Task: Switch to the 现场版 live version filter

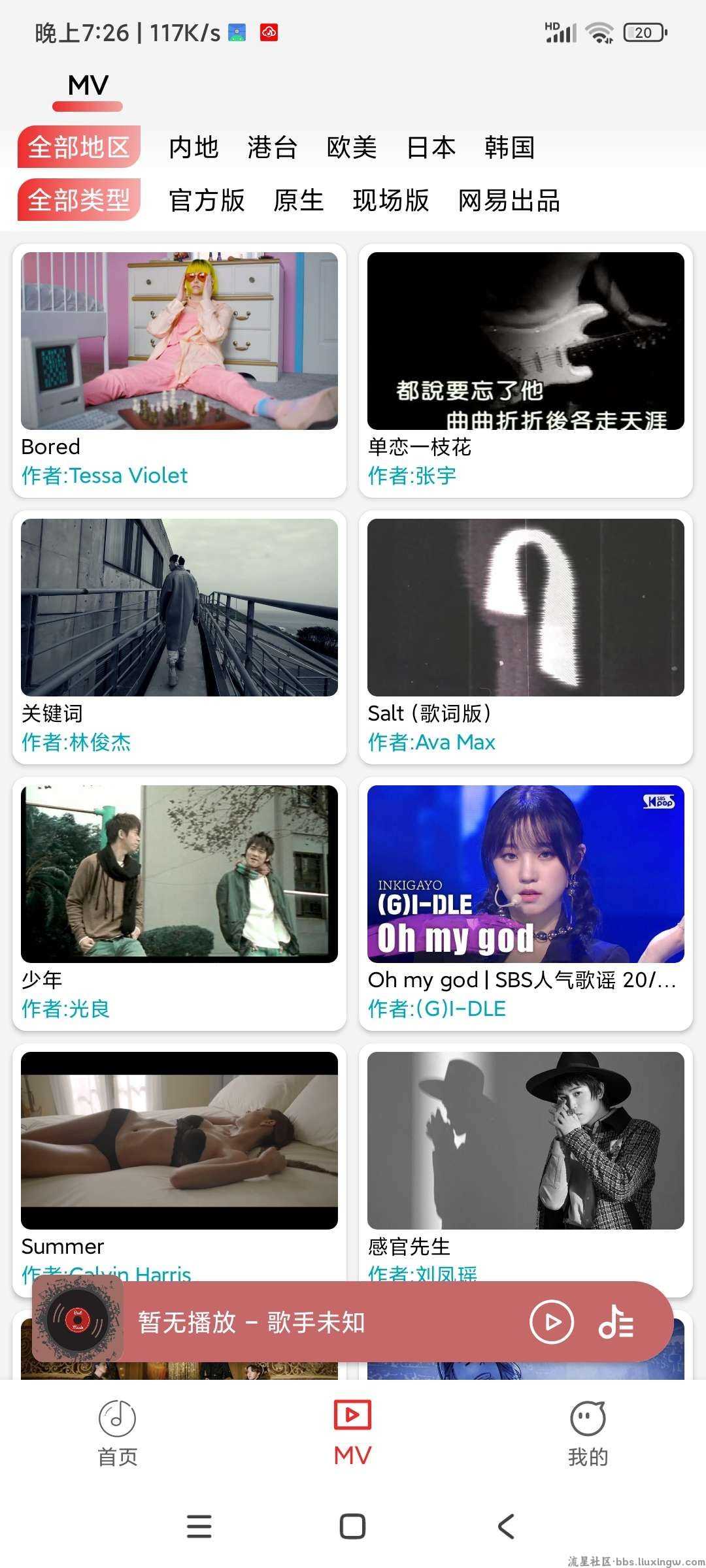Action: 392,201
